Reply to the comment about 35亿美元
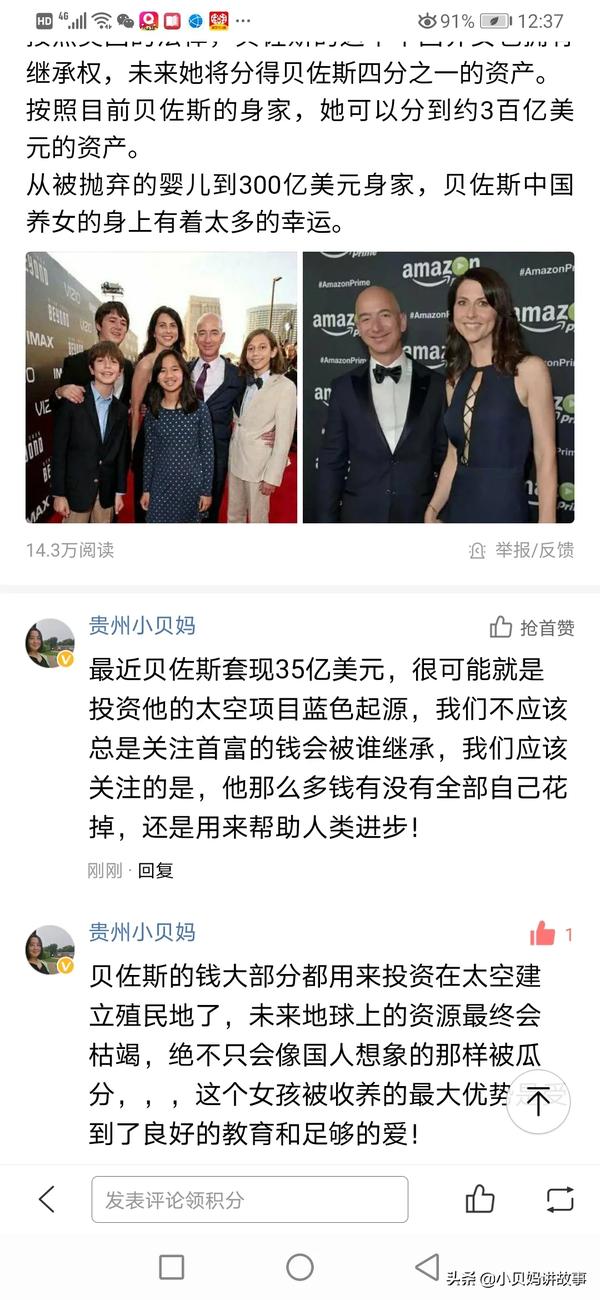 click(155, 870)
